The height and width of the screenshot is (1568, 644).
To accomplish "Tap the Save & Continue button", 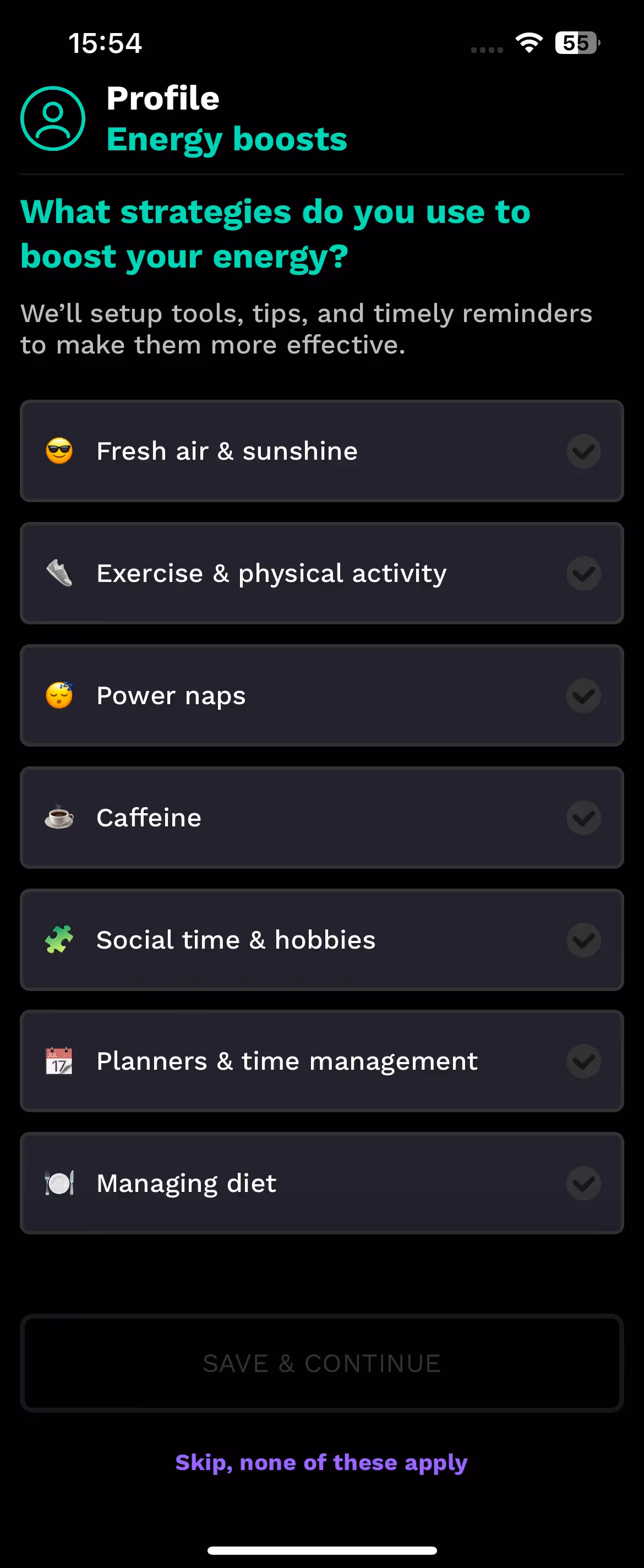I will (x=322, y=1364).
